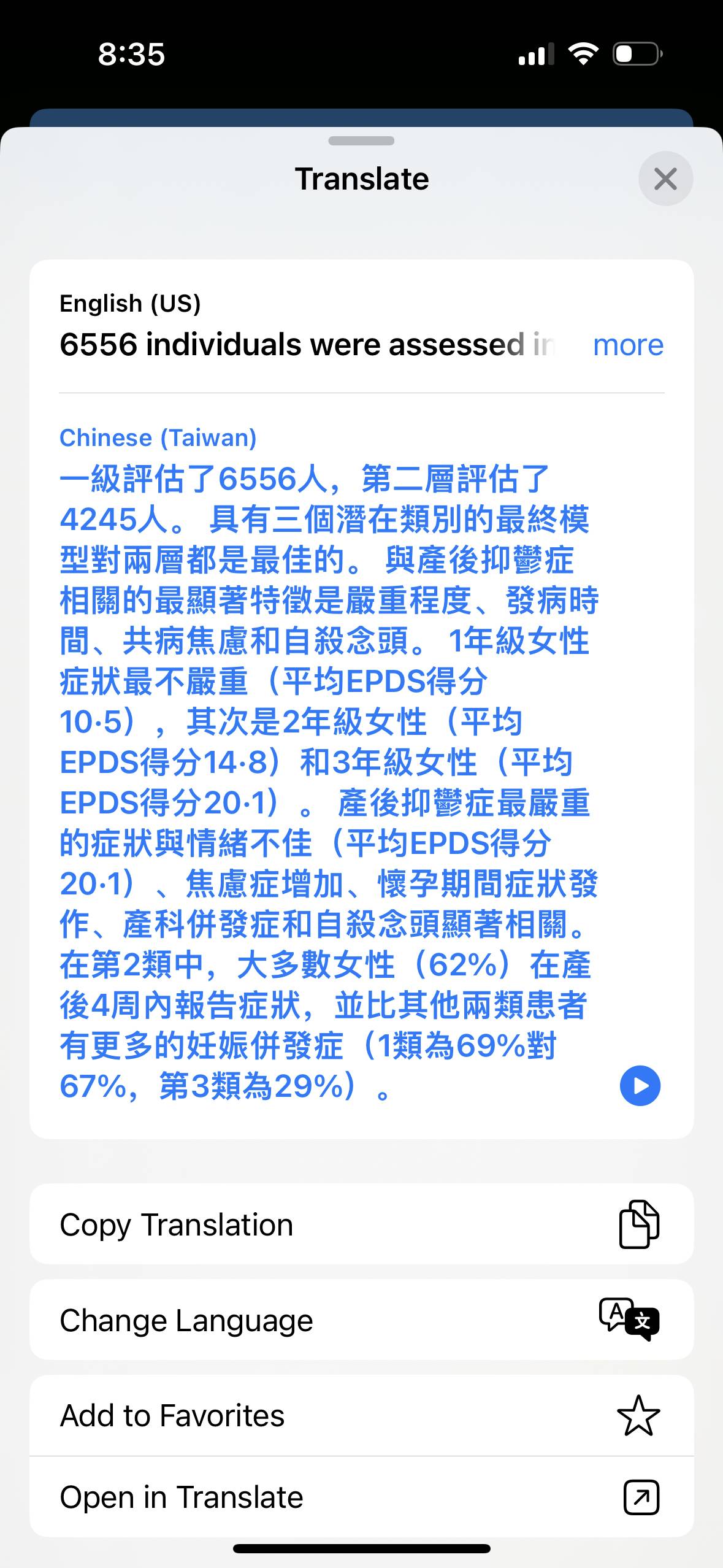Expand the English text with more
The width and height of the screenshot is (723, 1568).
(x=628, y=345)
